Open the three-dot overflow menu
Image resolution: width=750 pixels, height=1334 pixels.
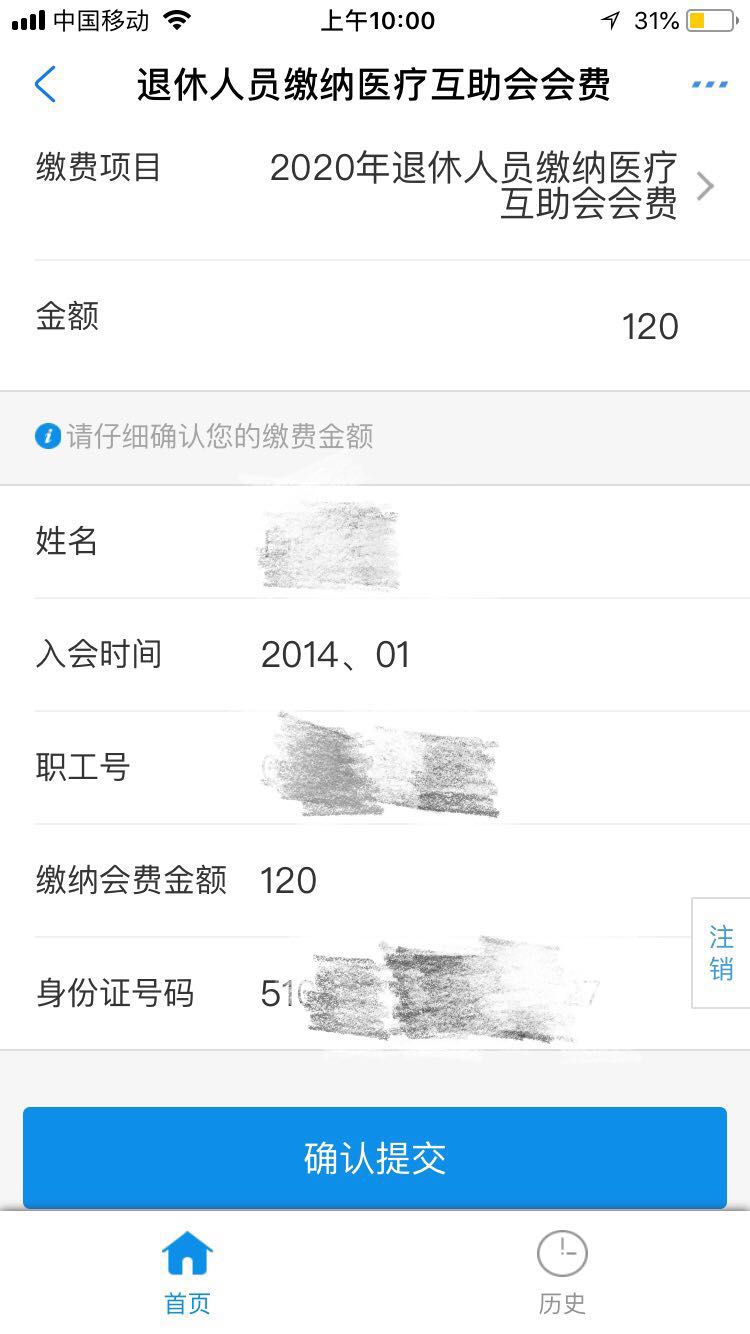point(709,85)
